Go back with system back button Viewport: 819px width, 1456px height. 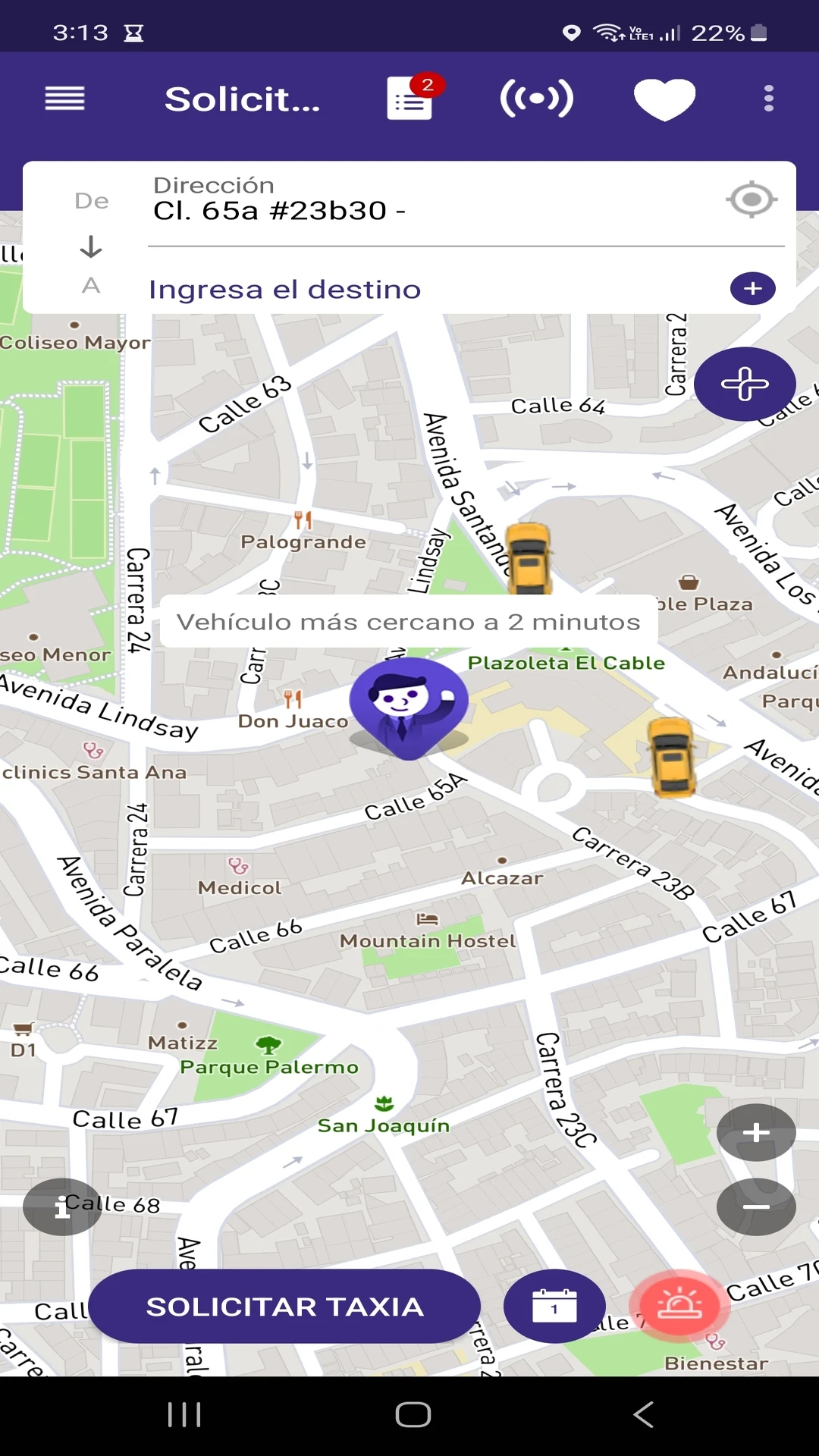click(643, 1414)
